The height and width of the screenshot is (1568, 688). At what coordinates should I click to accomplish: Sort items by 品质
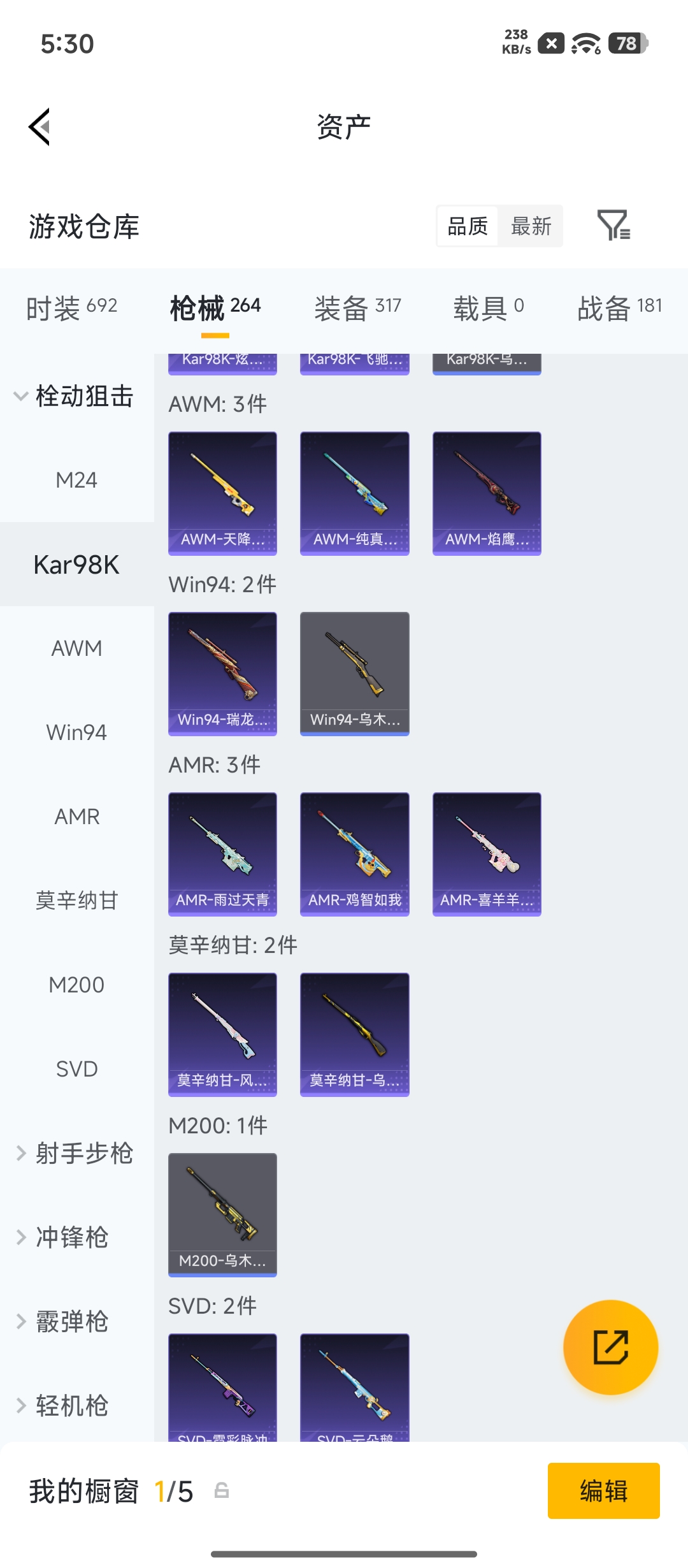(468, 226)
